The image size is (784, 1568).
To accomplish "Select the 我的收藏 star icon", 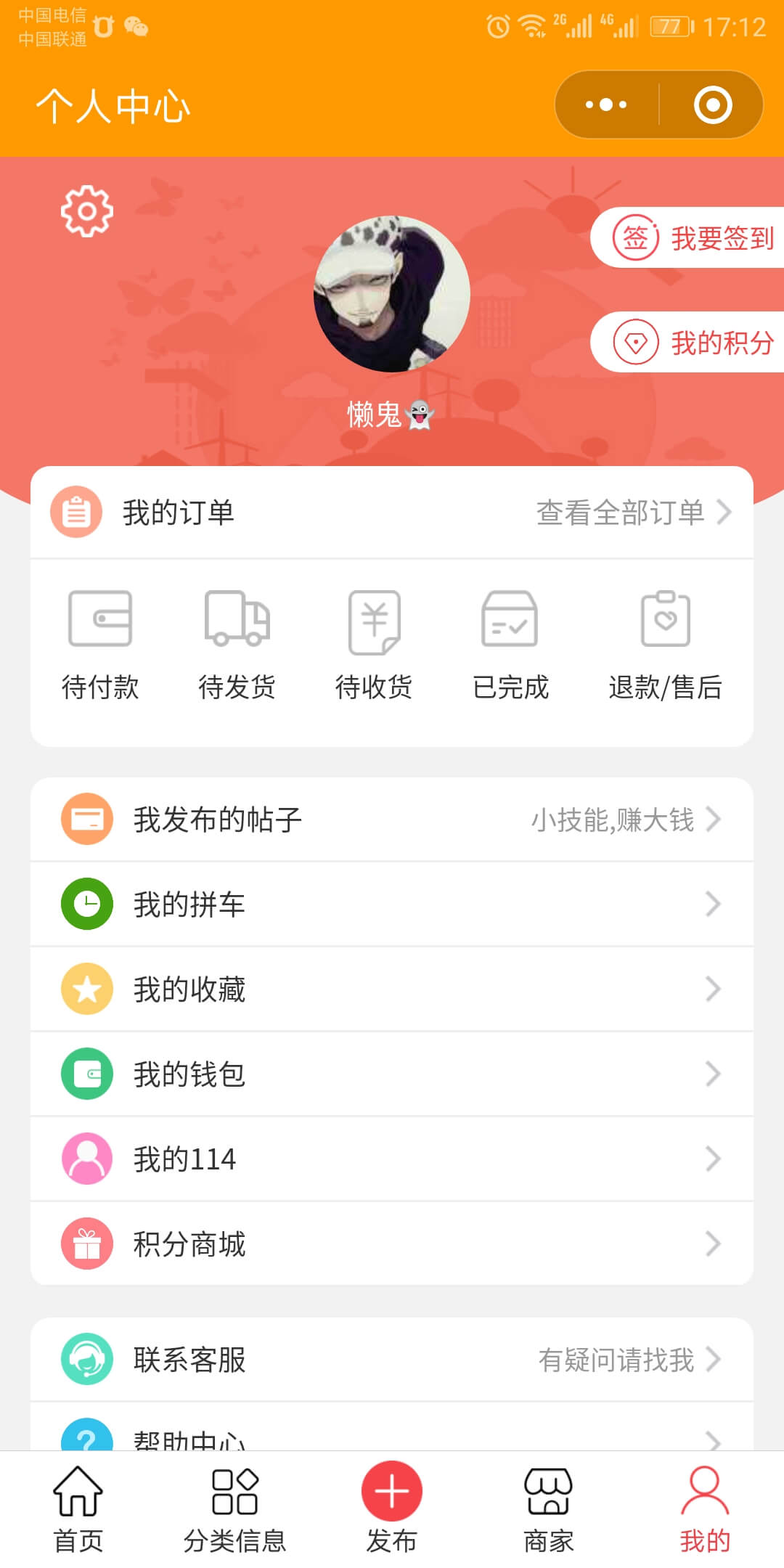I will [86, 989].
